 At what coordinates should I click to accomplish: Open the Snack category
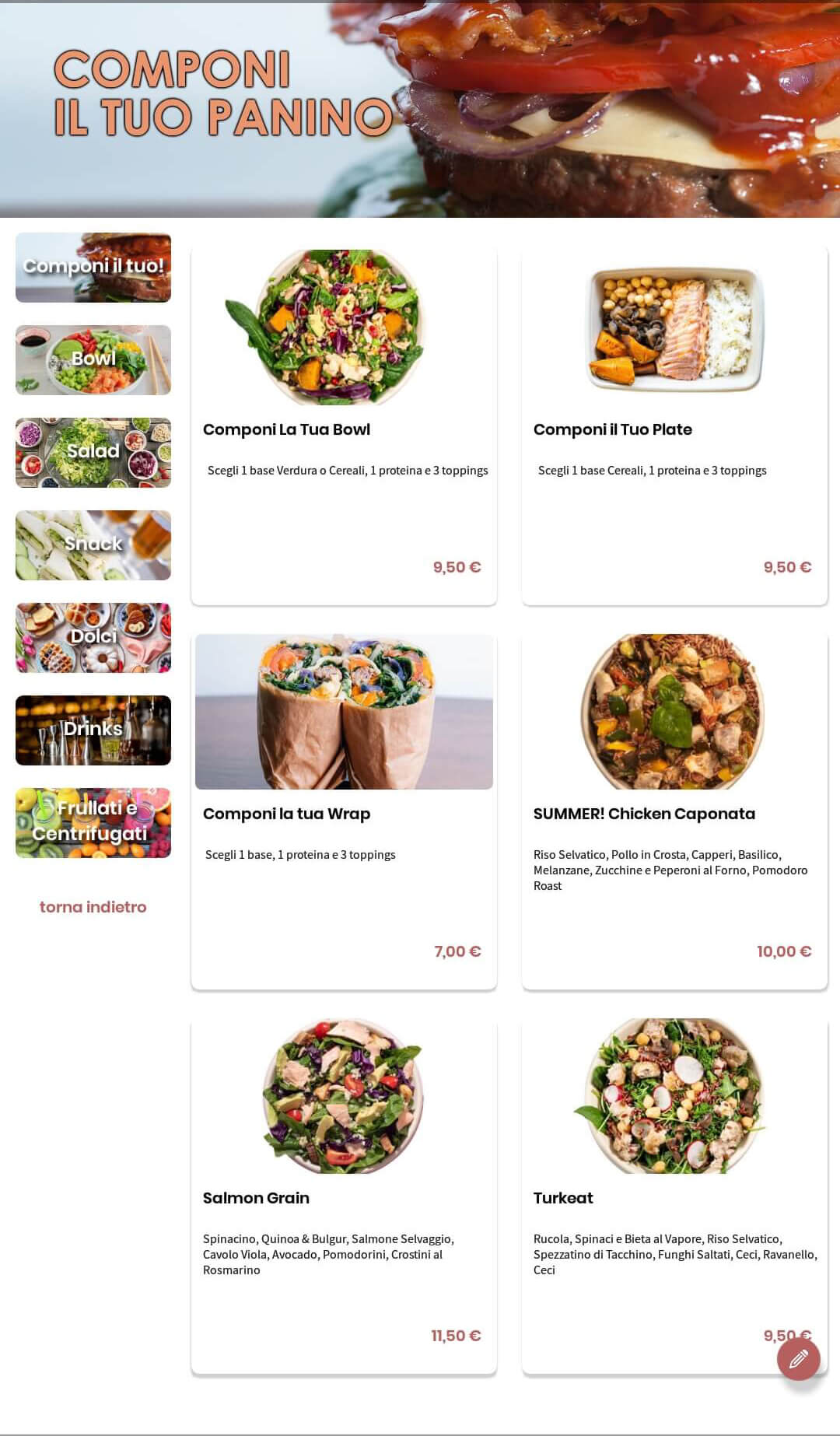click(93, 545)
